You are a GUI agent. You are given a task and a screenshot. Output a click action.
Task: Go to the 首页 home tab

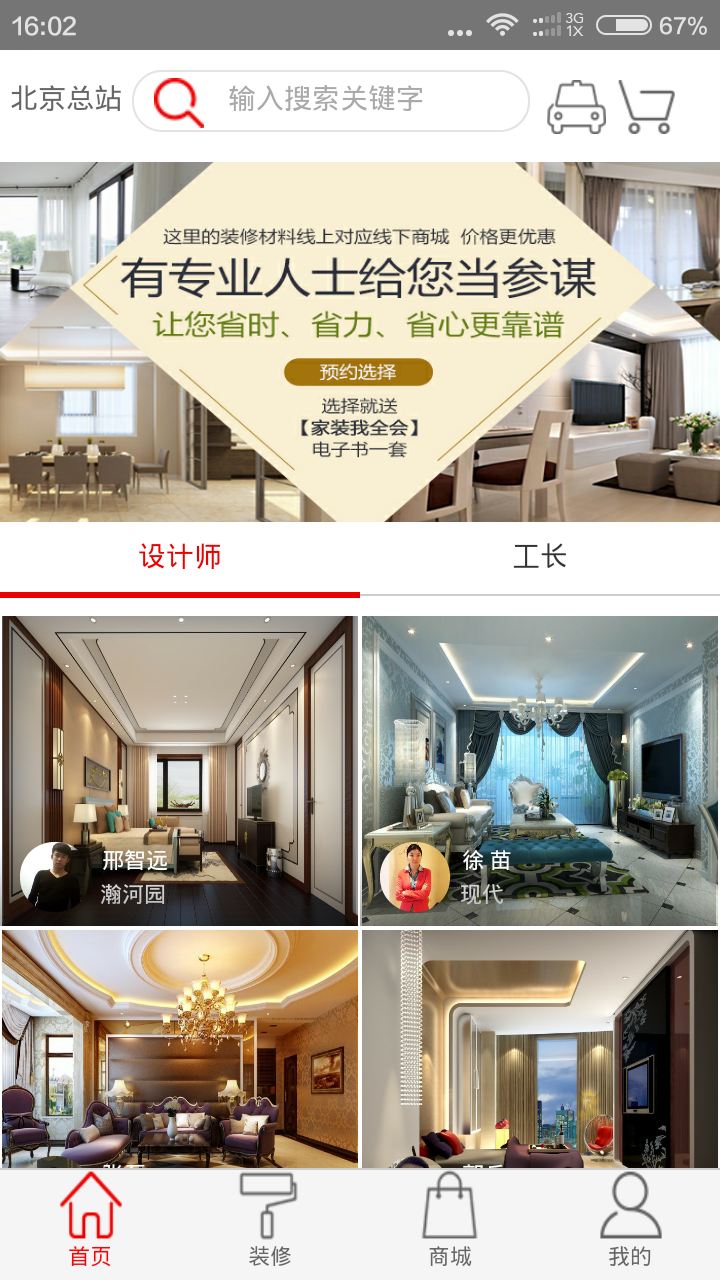pyautogui.click(x=90, y=1222)
